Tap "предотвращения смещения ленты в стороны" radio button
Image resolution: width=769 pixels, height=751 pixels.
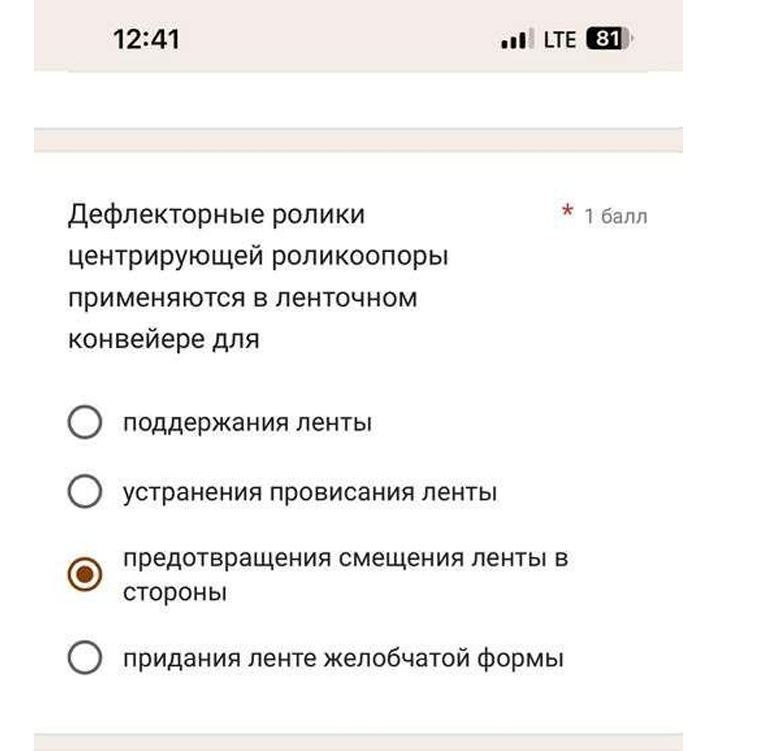coord(85,575)
